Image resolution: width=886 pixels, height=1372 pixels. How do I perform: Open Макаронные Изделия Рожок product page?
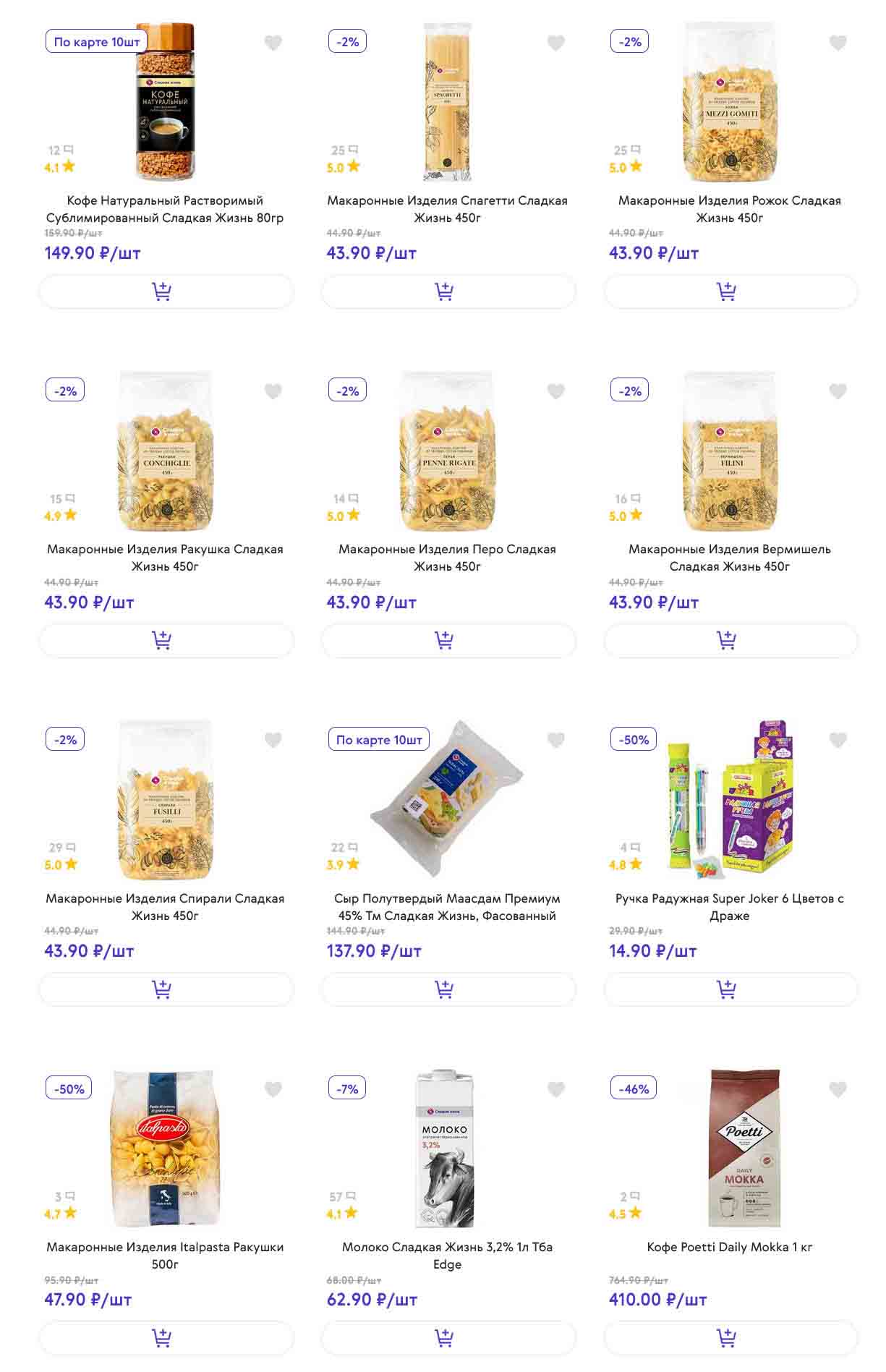(729, 208)
